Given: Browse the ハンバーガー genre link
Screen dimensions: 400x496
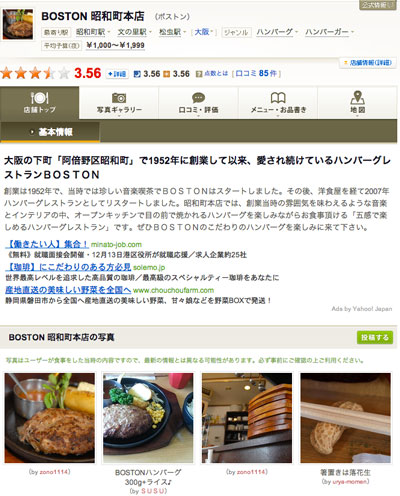Looking at the screenshot, I should click(327, 32).
